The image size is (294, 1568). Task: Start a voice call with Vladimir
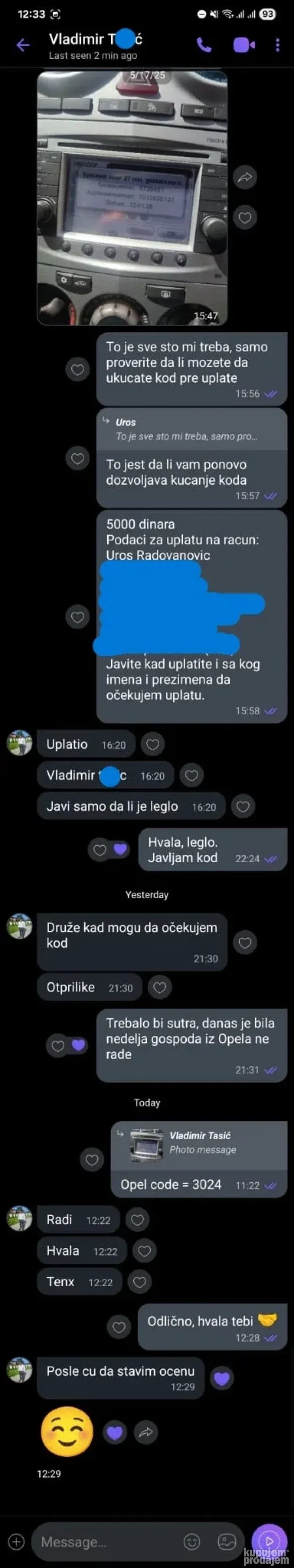tap(204, 45)
